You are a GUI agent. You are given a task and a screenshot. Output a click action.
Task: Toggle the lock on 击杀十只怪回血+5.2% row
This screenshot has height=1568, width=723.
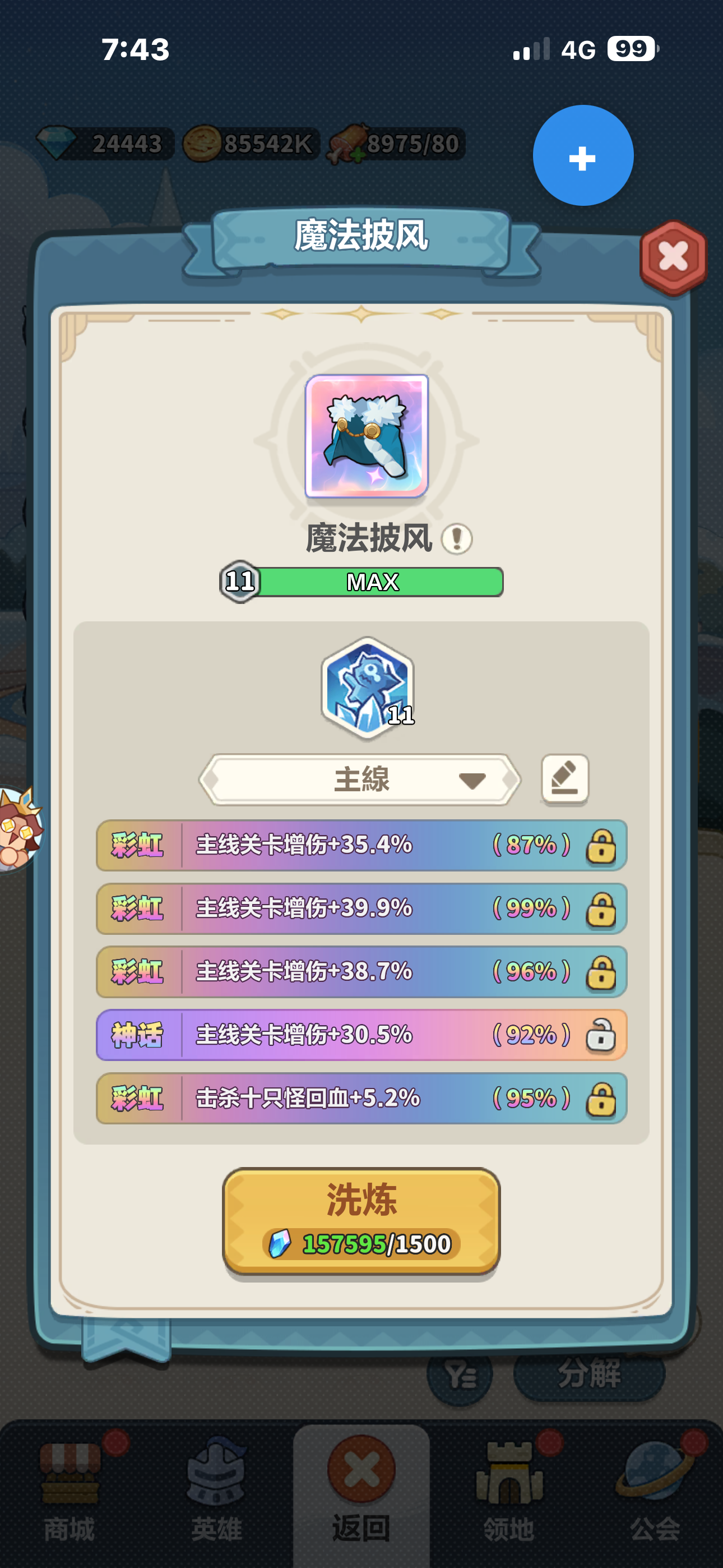pos(601,1099)
